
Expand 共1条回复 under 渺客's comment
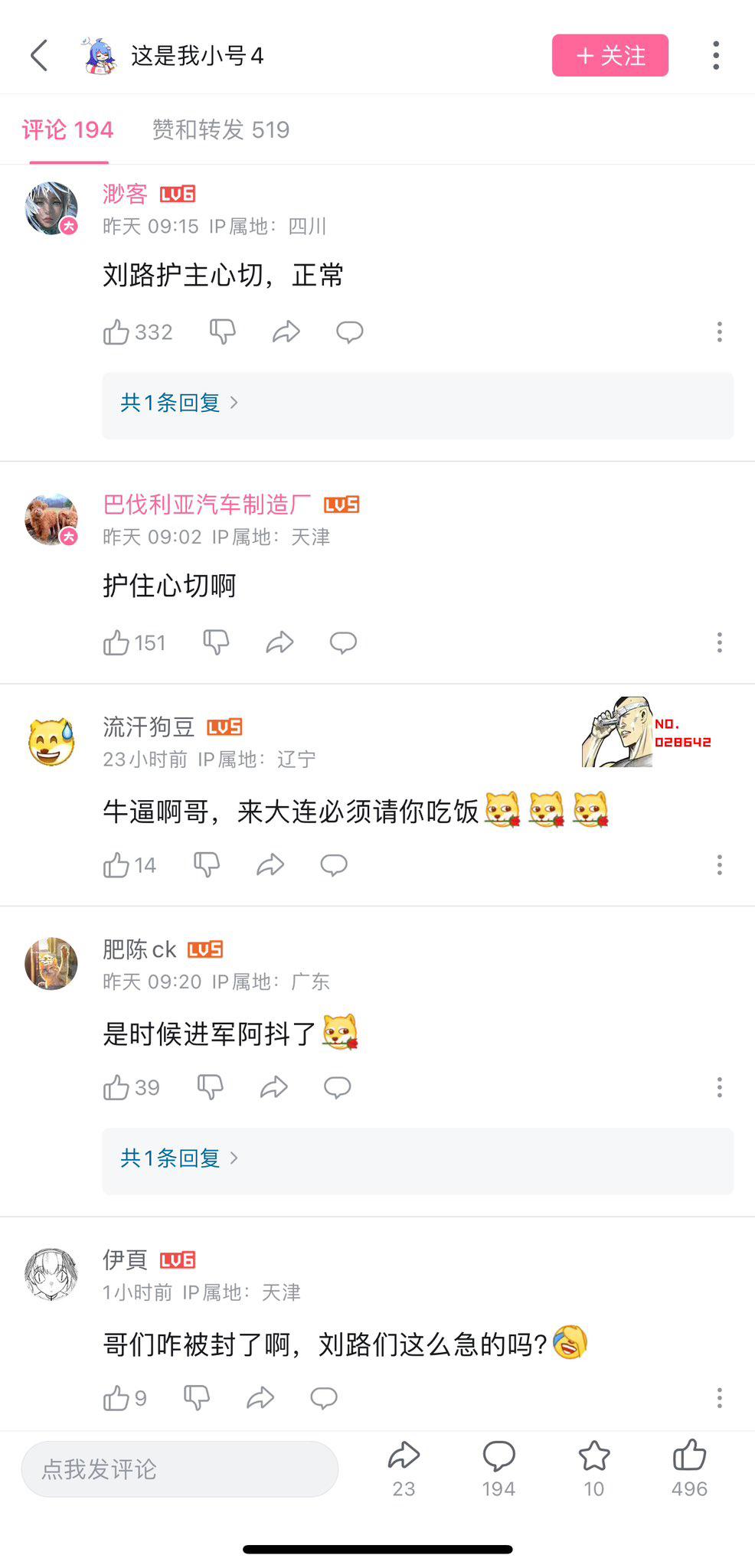click(178, 403)
